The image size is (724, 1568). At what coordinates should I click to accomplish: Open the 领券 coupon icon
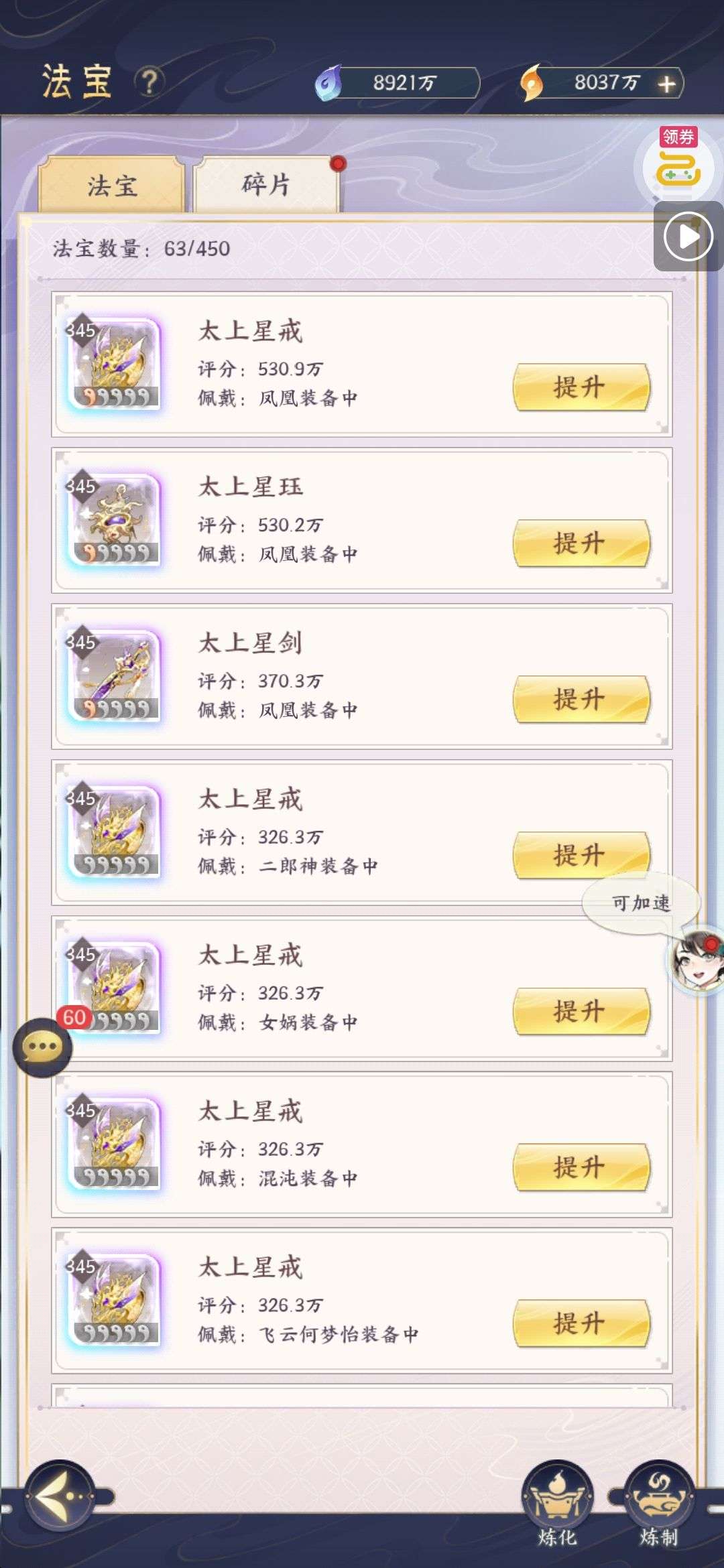click(678, 163)
